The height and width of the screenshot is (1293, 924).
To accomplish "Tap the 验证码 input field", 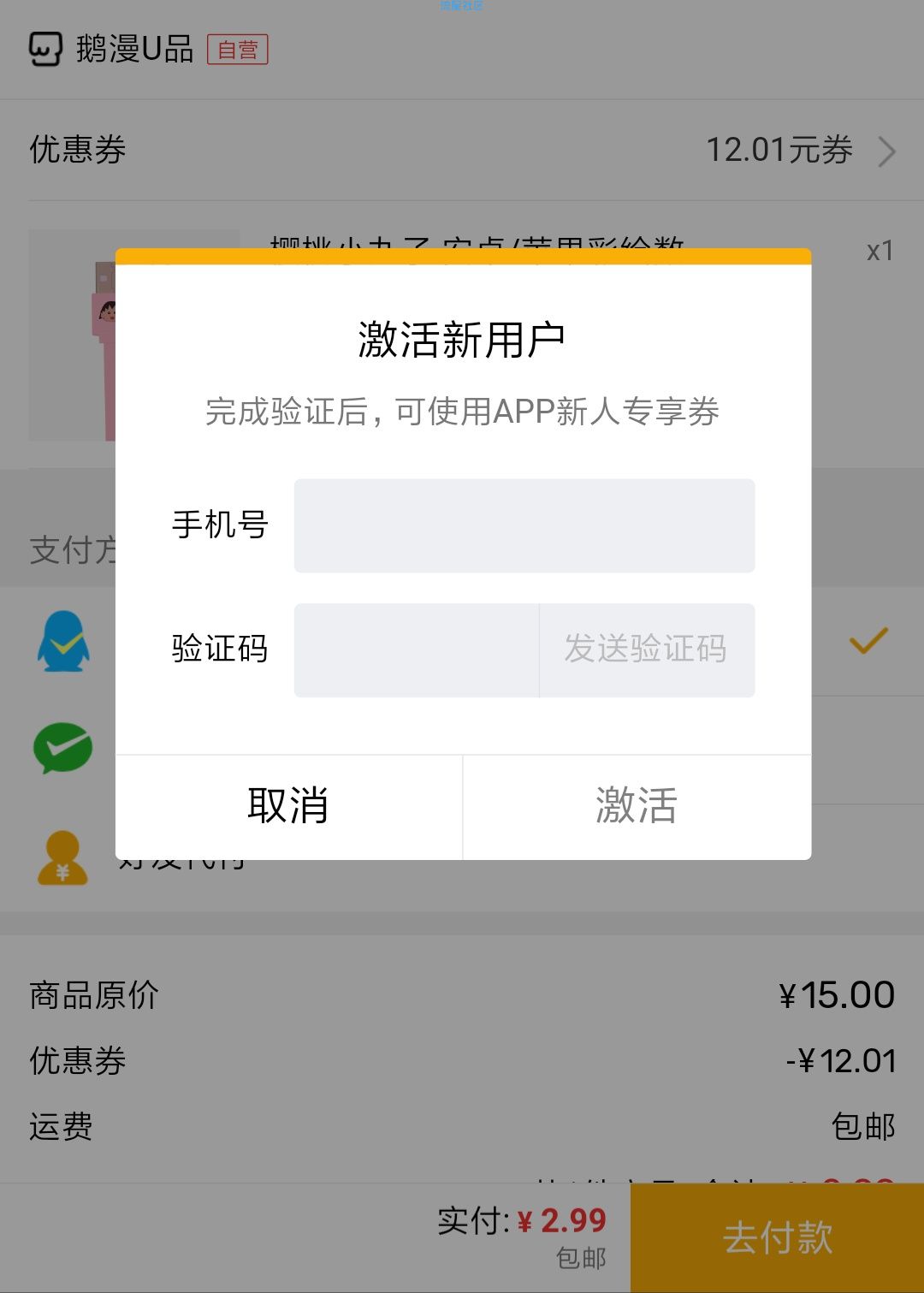I will pos(416,649).
